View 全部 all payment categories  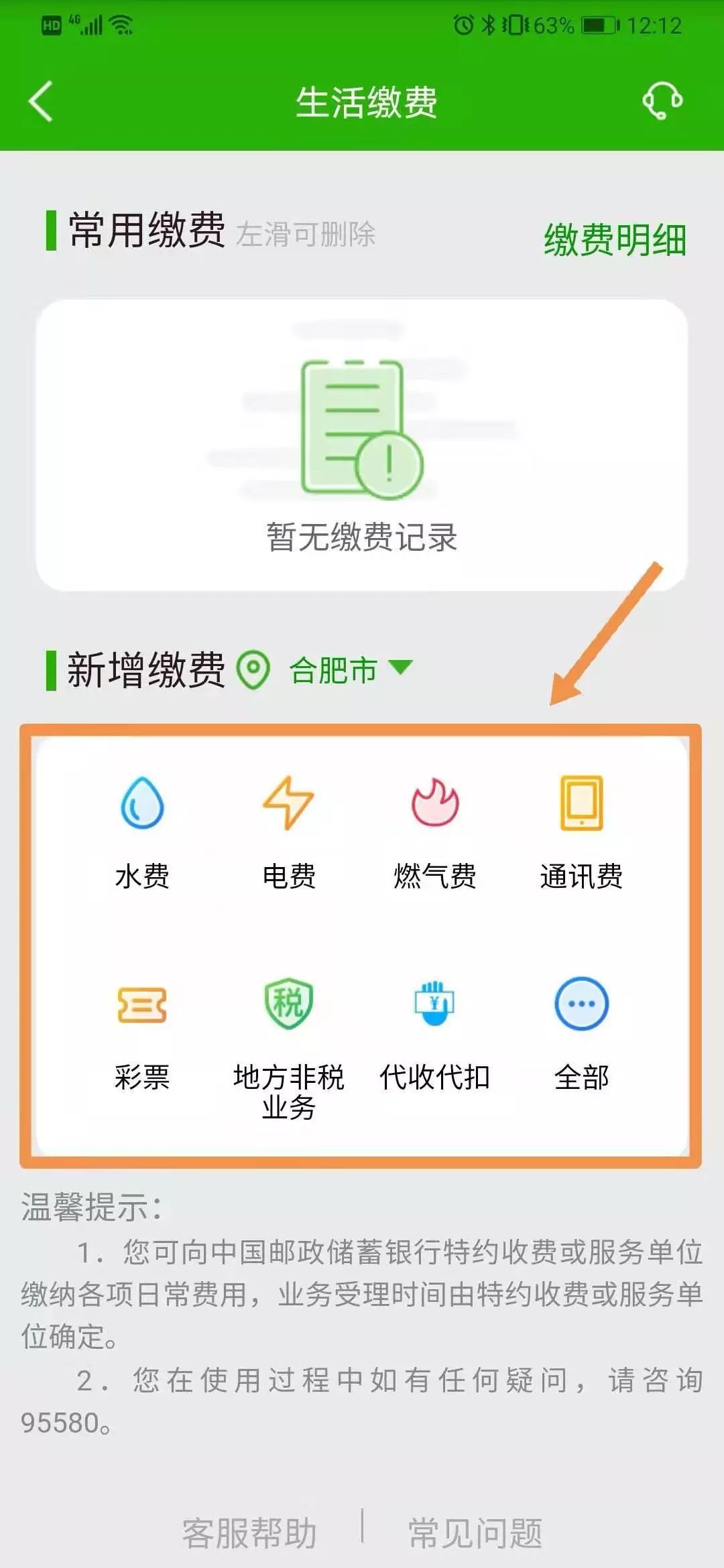pos(581,1033)
